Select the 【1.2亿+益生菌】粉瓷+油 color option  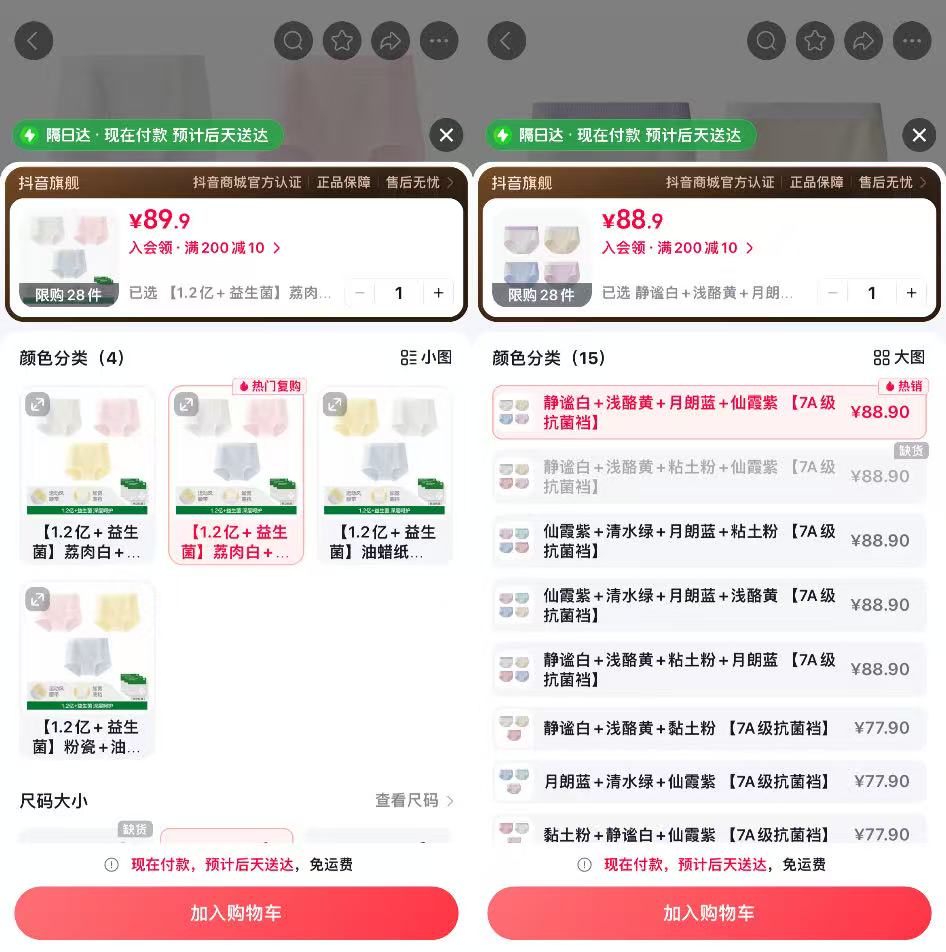[x=87, y=671]
